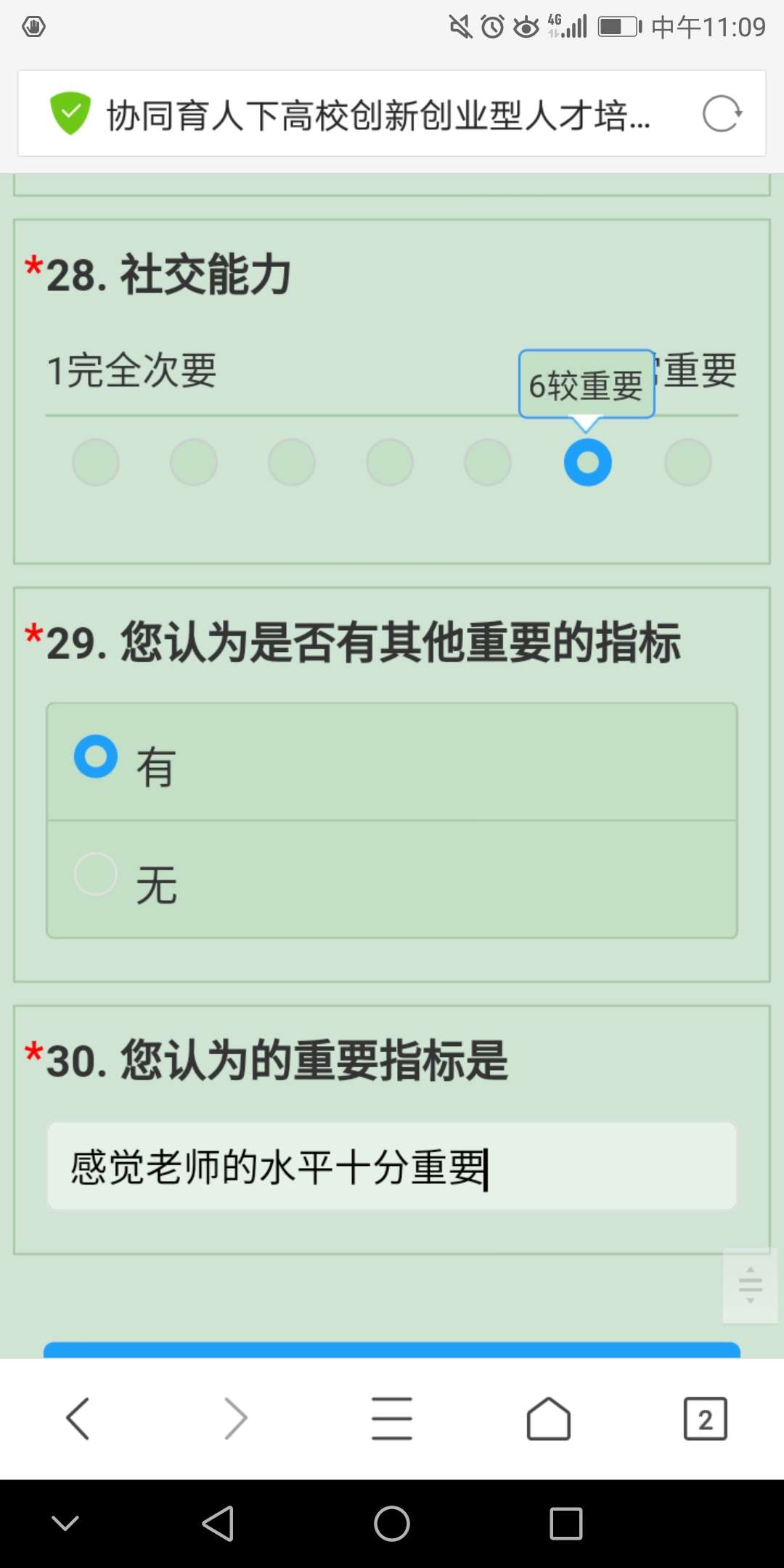The width and height of the screenshot is (784, 1568).
Task: Tap the address bar showing 协同育人下高校创新创业型人才培
Action: 377,115
